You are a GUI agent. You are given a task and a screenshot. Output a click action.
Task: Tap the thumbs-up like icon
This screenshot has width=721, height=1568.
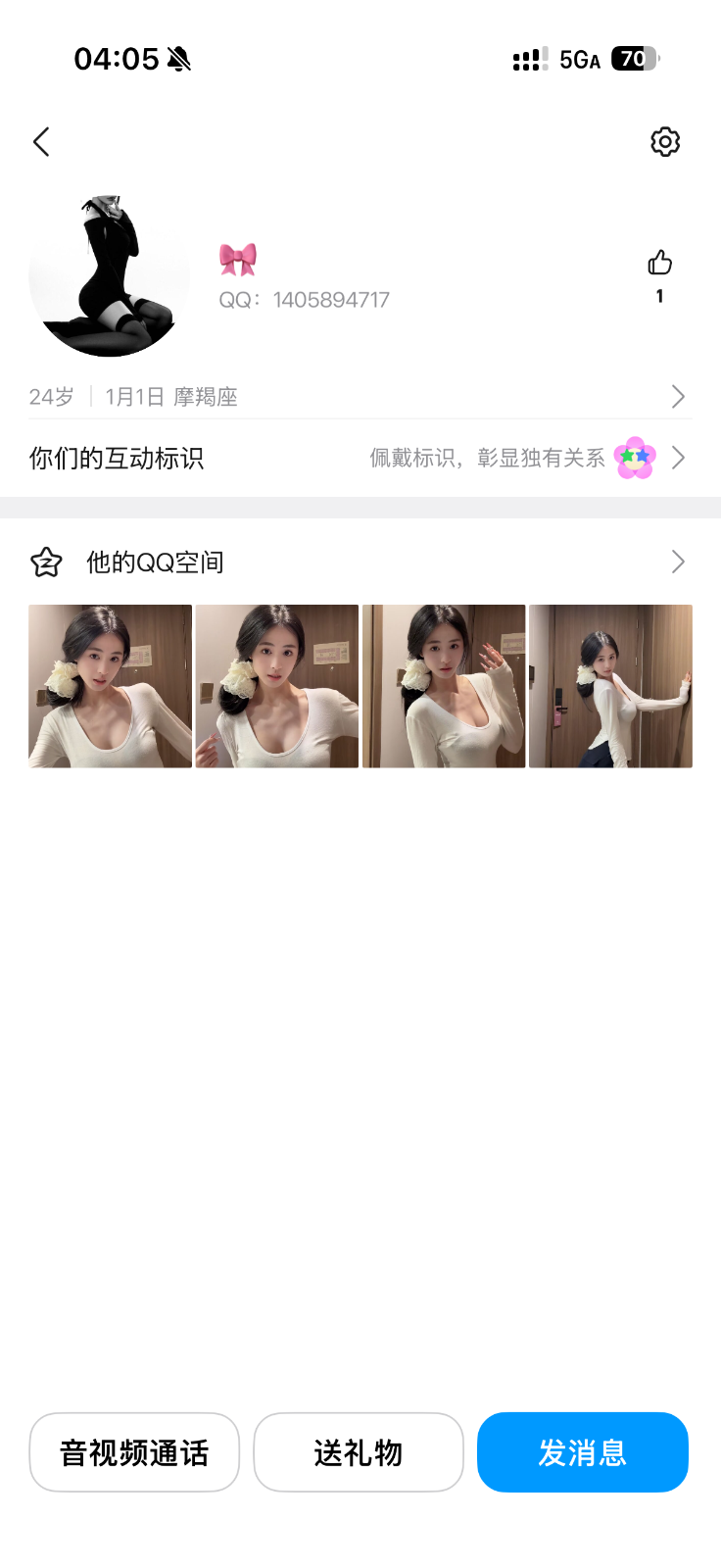click(x=659, y=263)
